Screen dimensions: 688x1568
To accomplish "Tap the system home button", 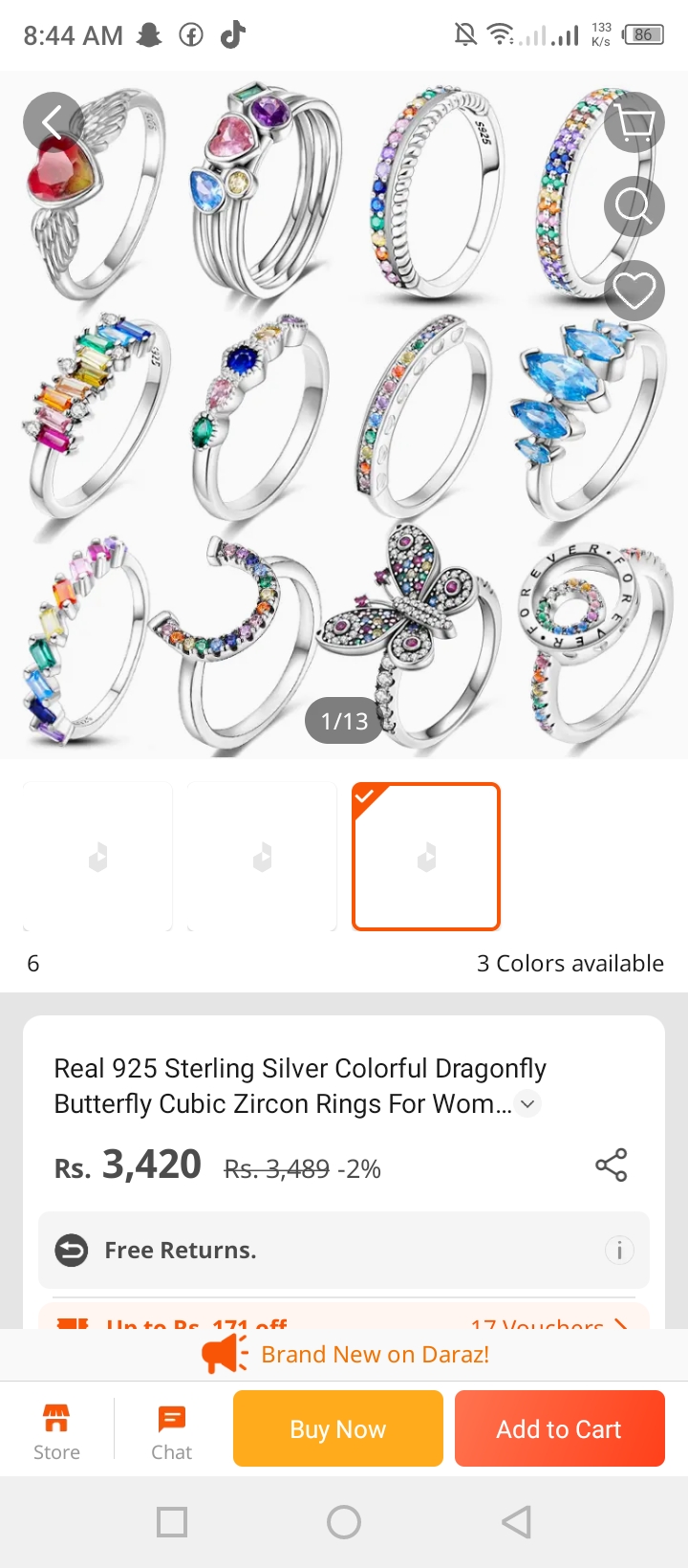I will (344, 1522).
